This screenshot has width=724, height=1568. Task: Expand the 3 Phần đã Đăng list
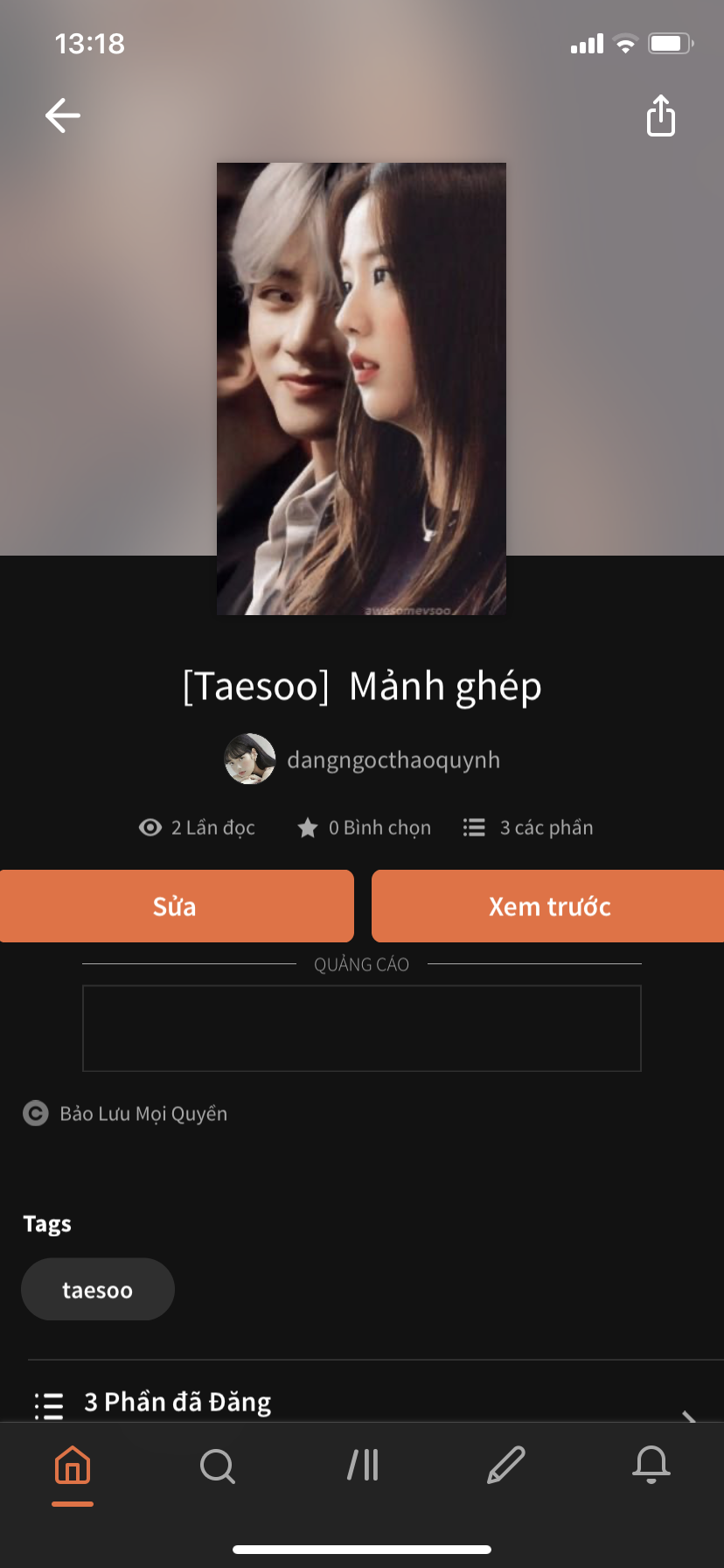362,1403
